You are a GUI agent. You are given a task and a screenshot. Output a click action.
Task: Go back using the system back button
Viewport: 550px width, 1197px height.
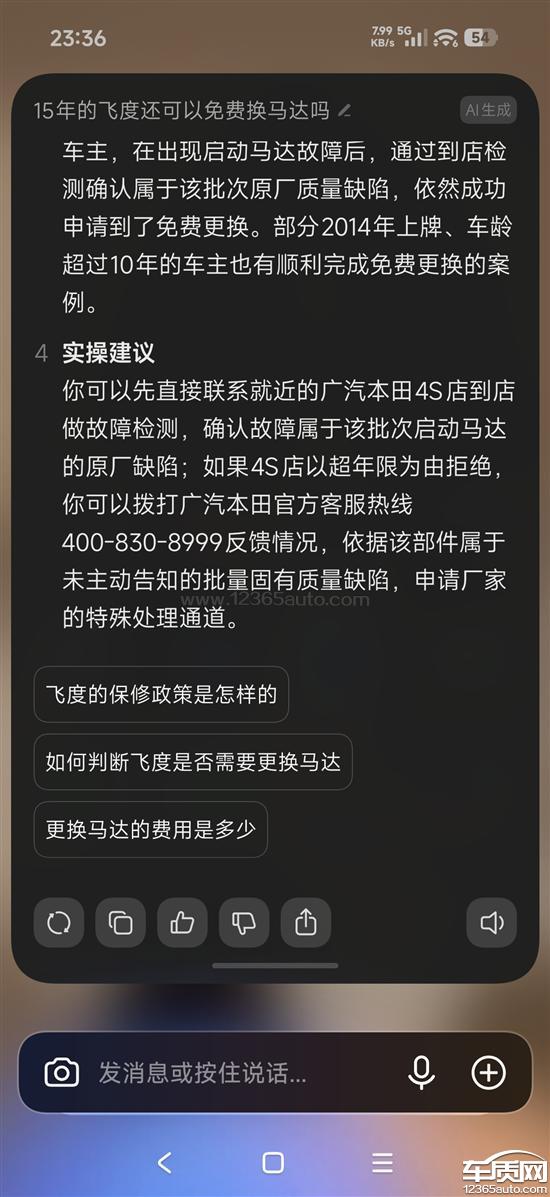pos(164,1163)
